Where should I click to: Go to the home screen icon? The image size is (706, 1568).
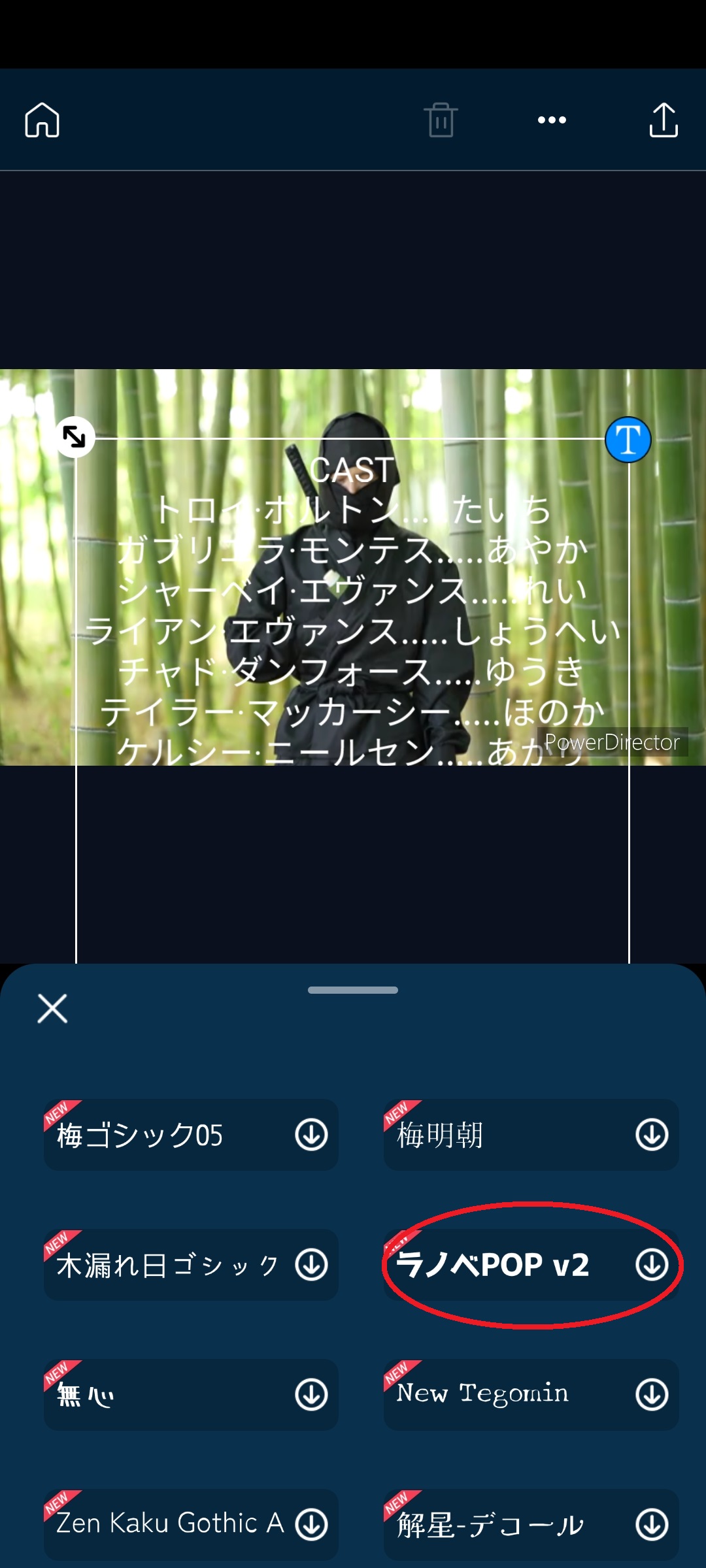click(42, 120)
